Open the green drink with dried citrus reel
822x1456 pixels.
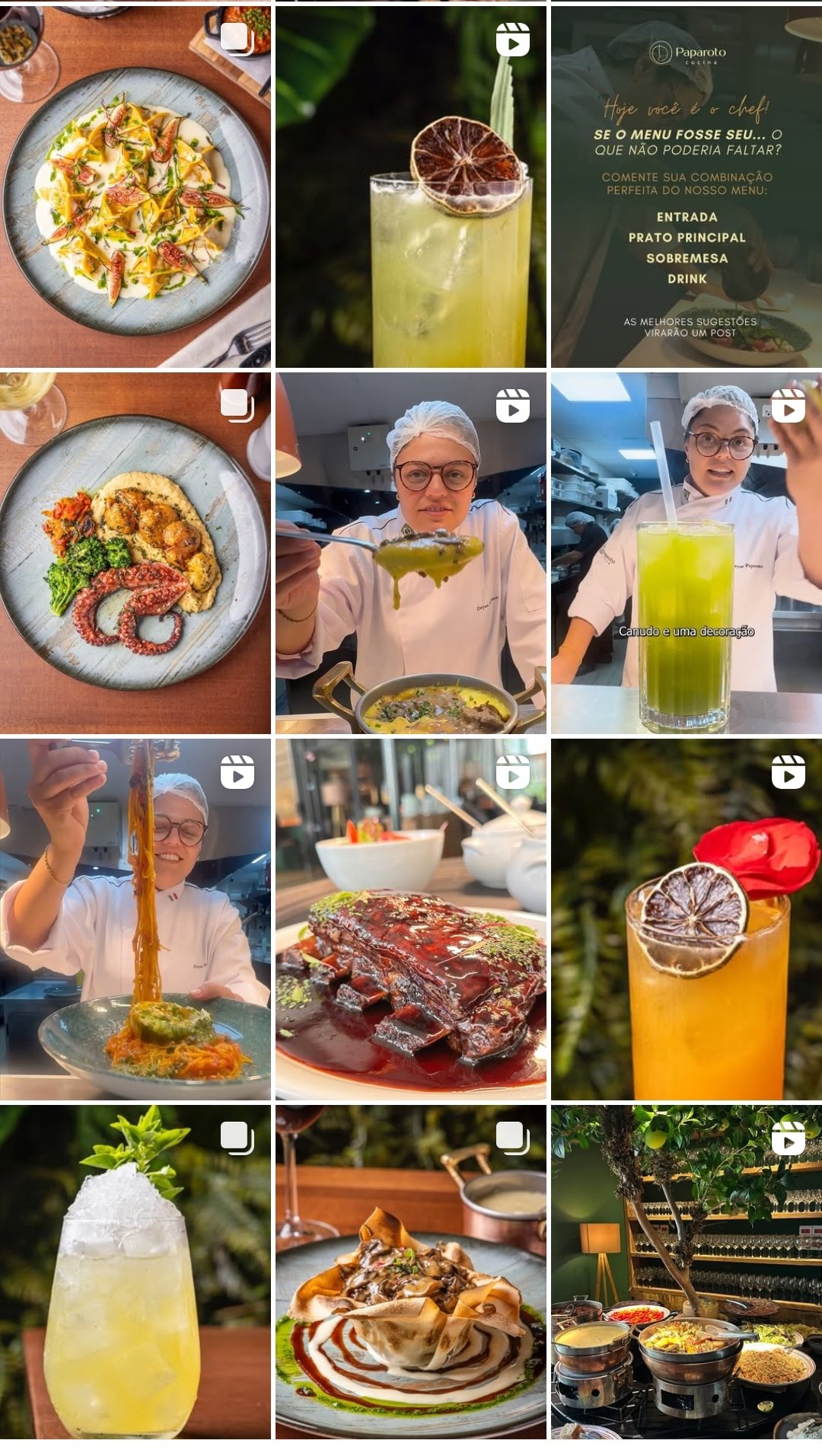tap(411, 187)
